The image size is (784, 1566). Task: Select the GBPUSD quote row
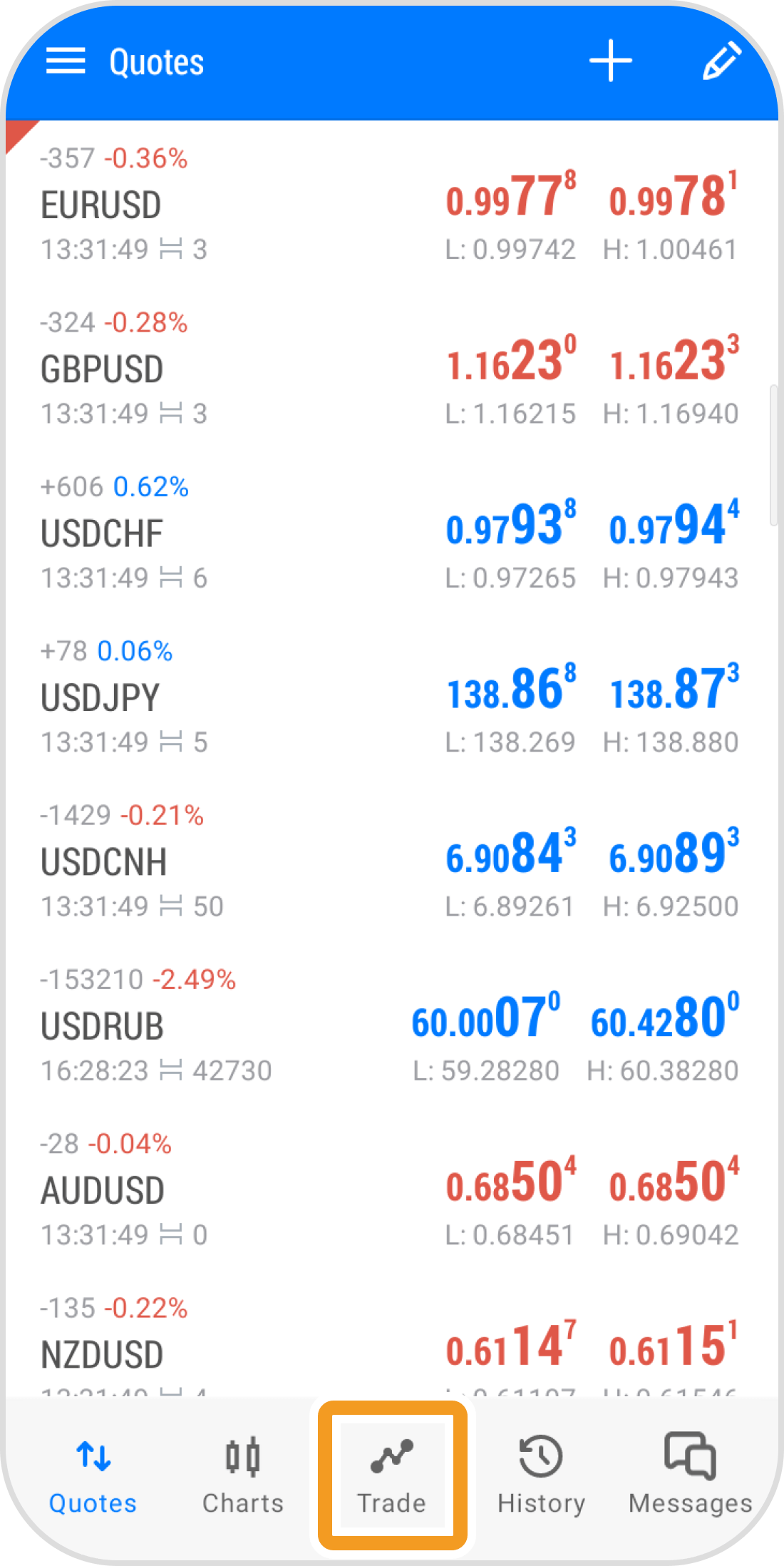tap(388, 369)
